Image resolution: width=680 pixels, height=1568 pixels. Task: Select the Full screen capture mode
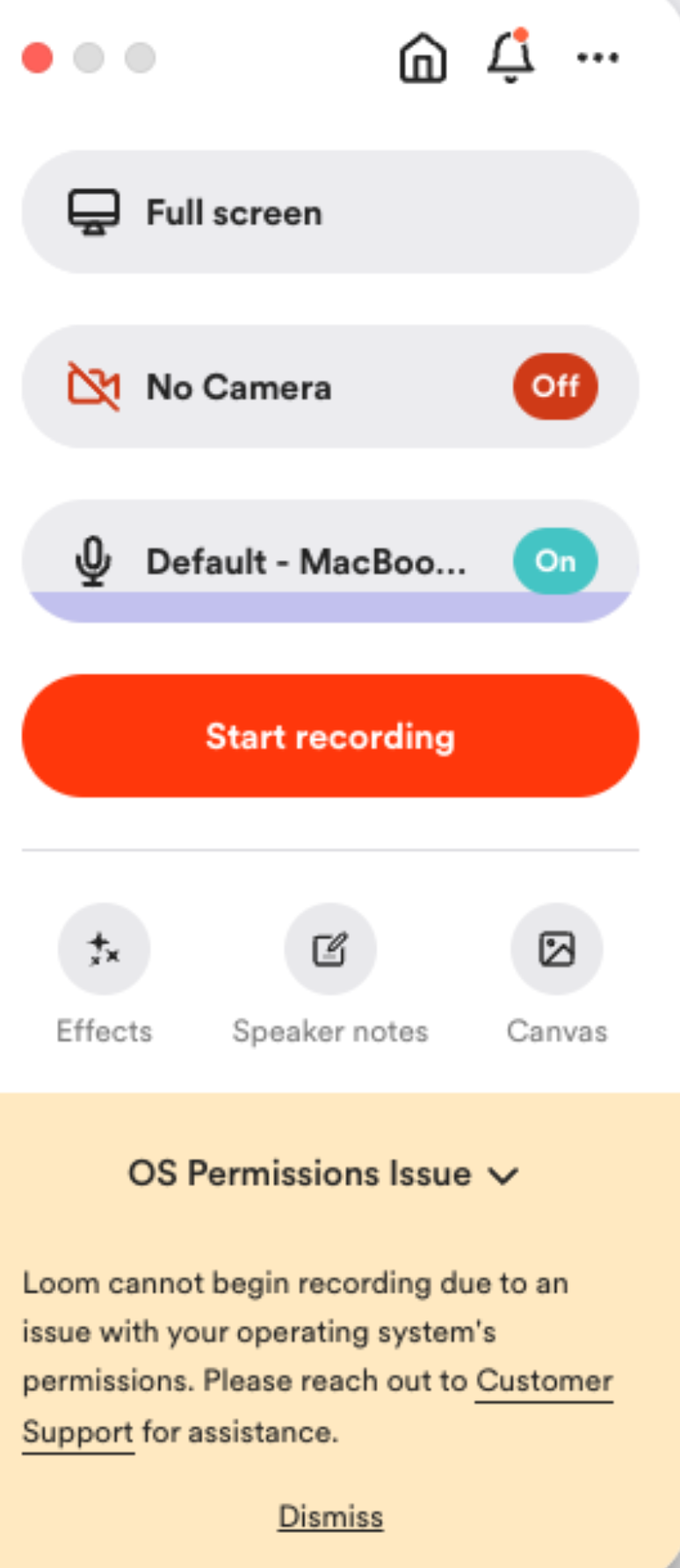(x=329, y=212)
